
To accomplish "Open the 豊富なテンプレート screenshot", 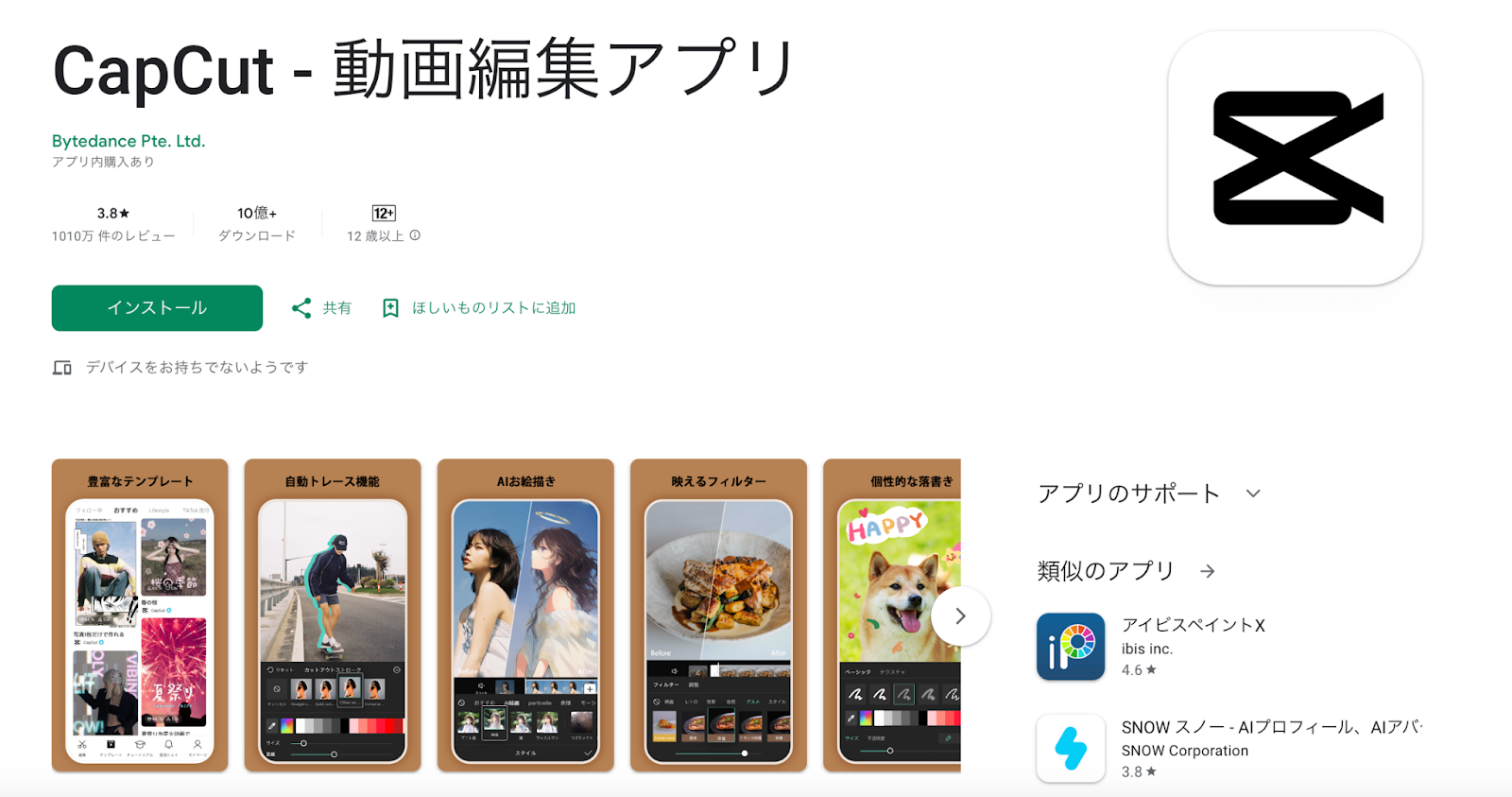I will coord(140,615).
